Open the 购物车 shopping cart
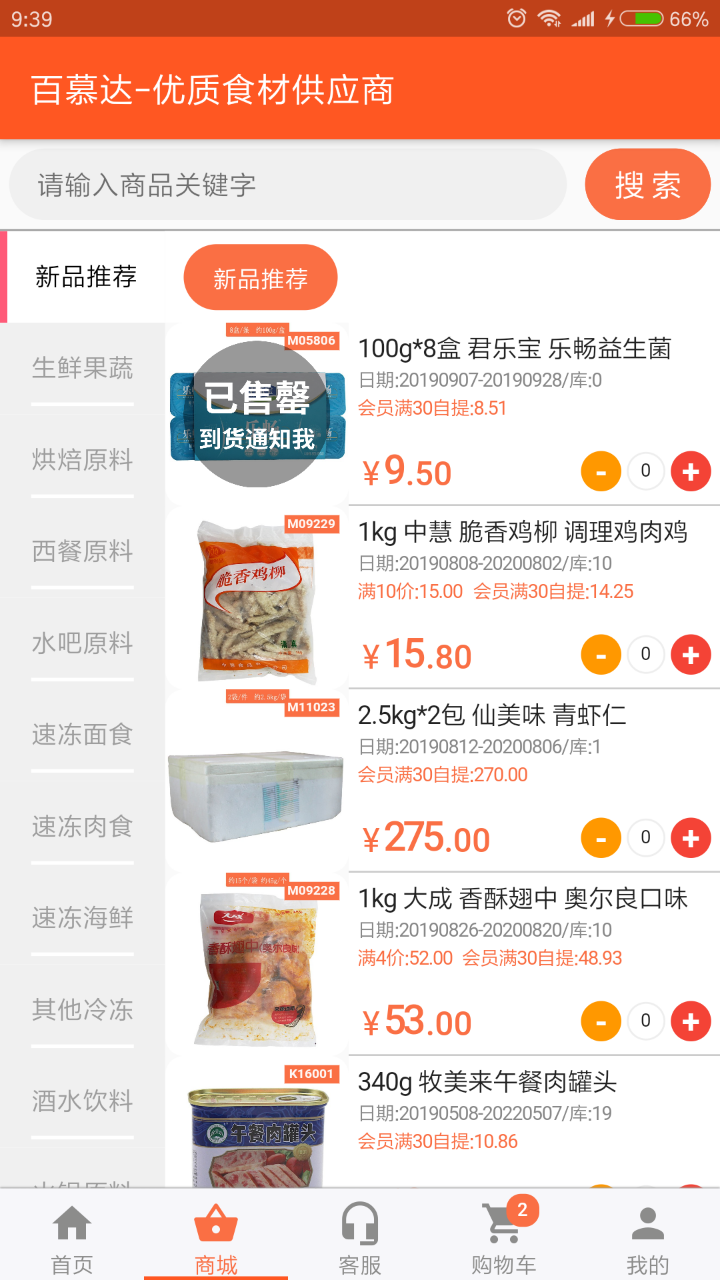The image size is (720, 1280). [503, 1240]
